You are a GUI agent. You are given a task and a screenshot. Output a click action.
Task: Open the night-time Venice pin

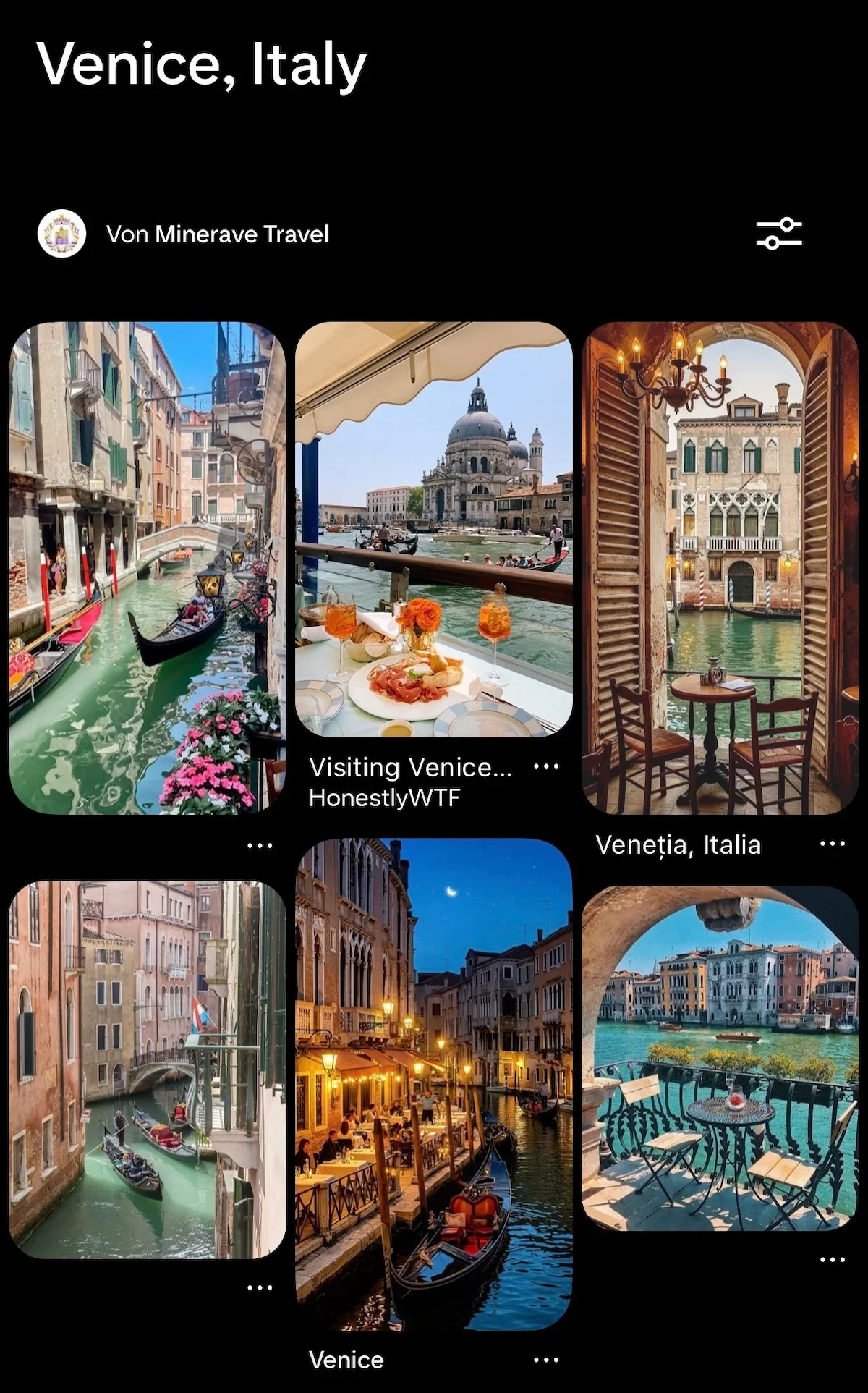[433, 1084]
